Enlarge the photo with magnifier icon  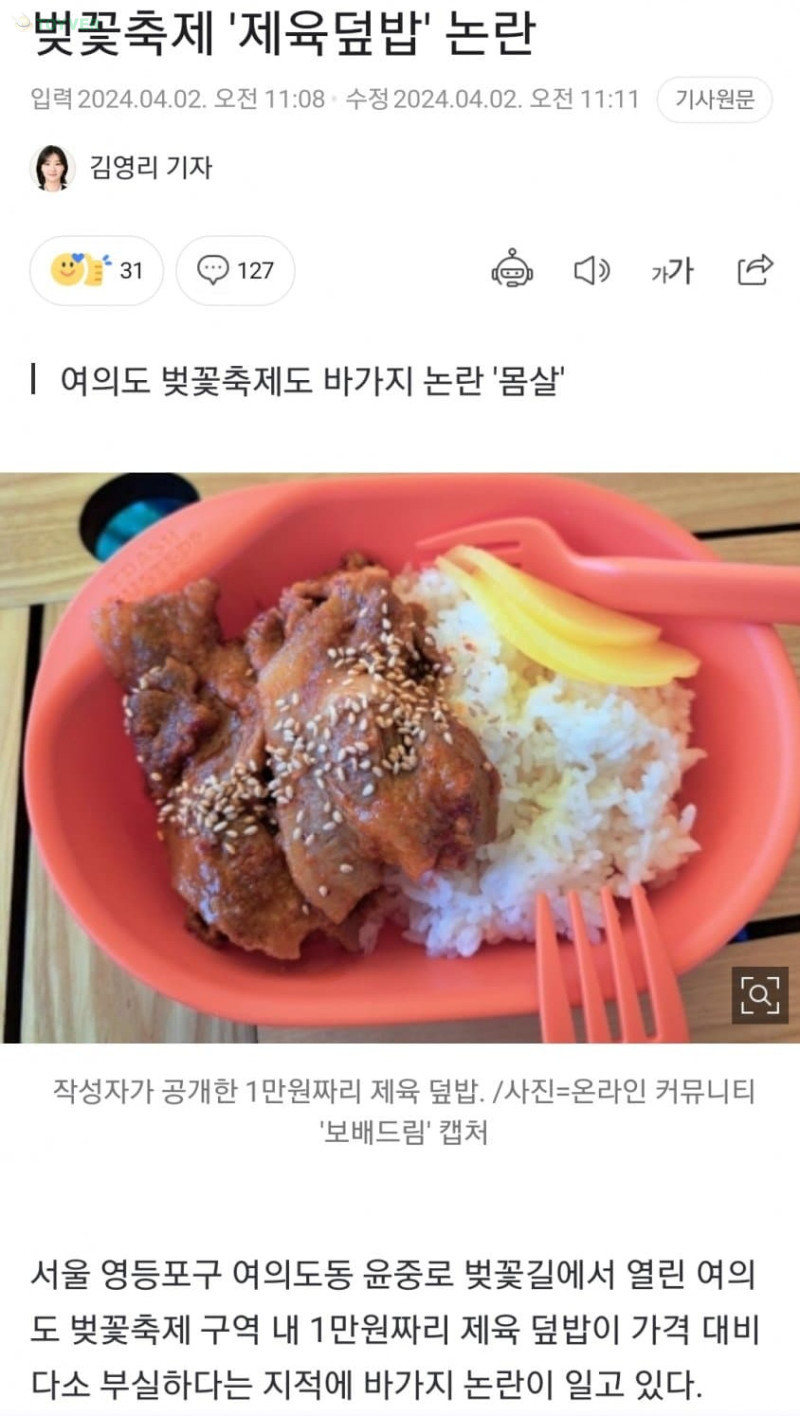click(x=760, y=994)
